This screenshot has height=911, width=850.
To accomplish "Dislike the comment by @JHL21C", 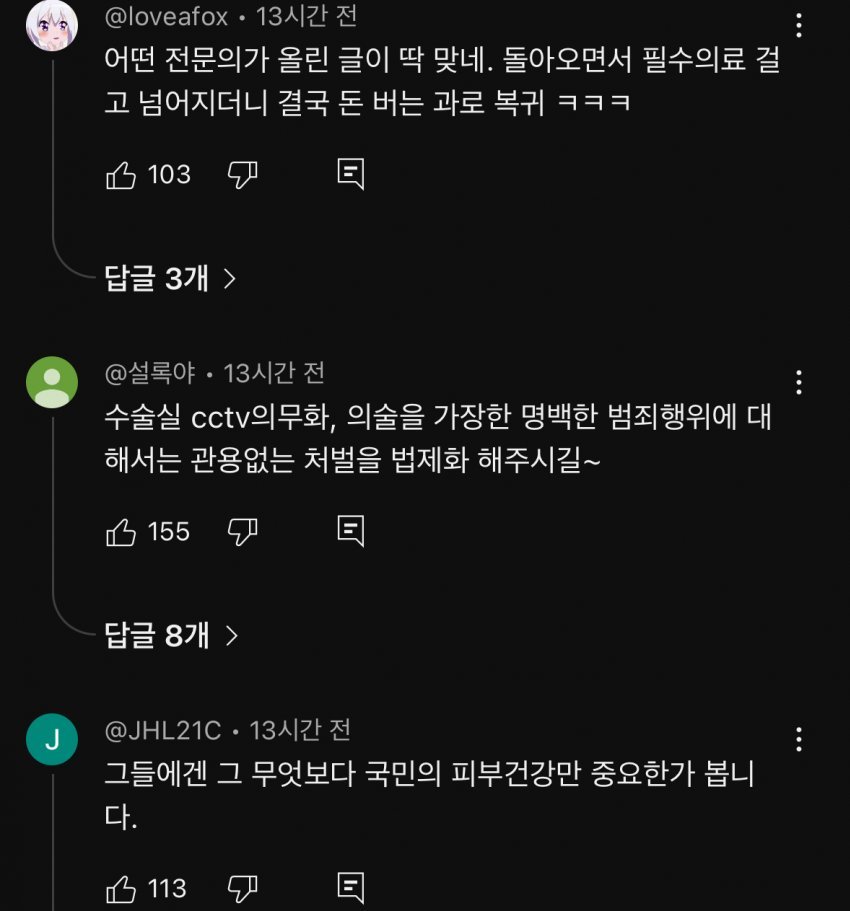I will tap(243, 887).
